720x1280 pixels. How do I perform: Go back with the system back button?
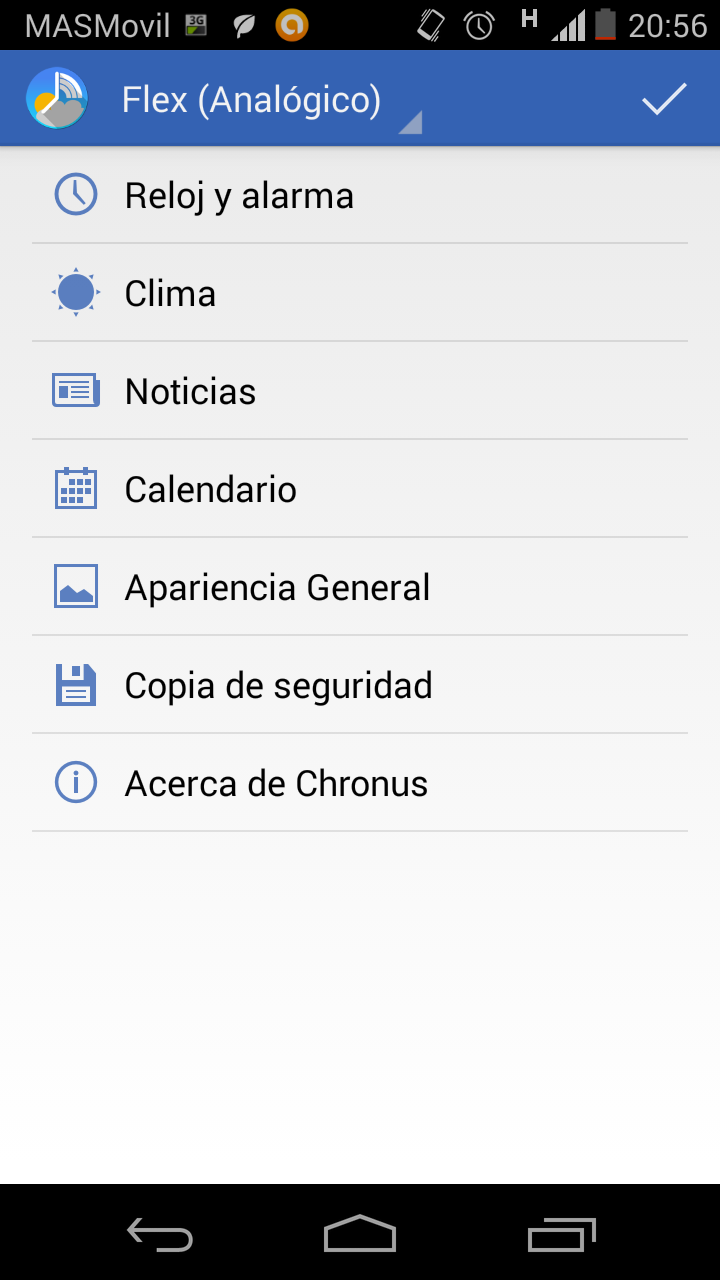160,1235
